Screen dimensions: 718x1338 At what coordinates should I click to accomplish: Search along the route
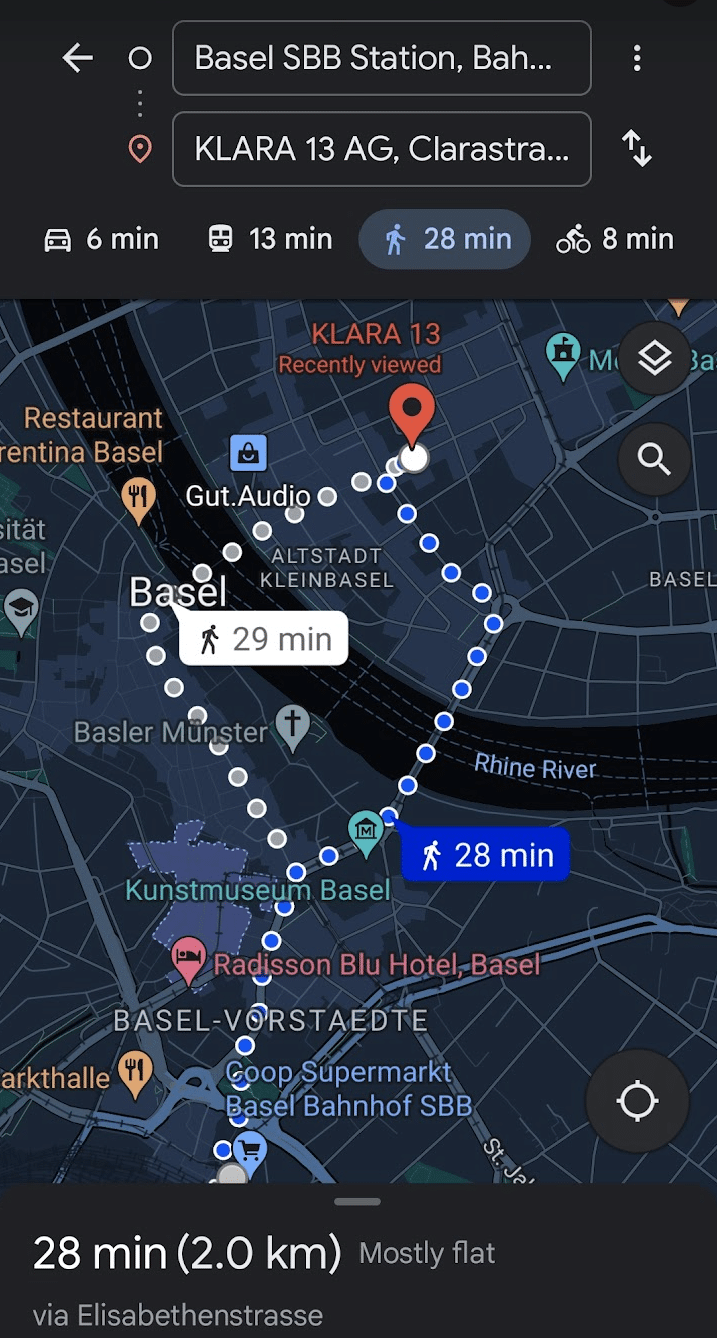click(x=654, y=459)
